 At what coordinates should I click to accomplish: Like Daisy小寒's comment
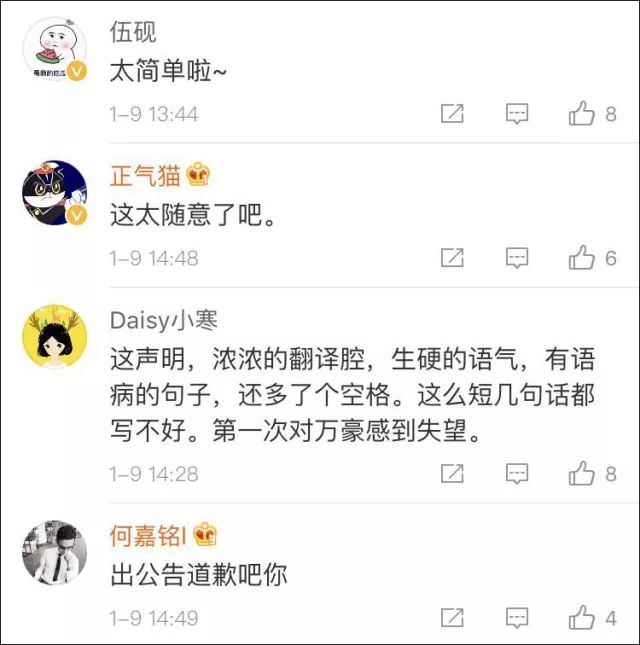pos(582,473)
